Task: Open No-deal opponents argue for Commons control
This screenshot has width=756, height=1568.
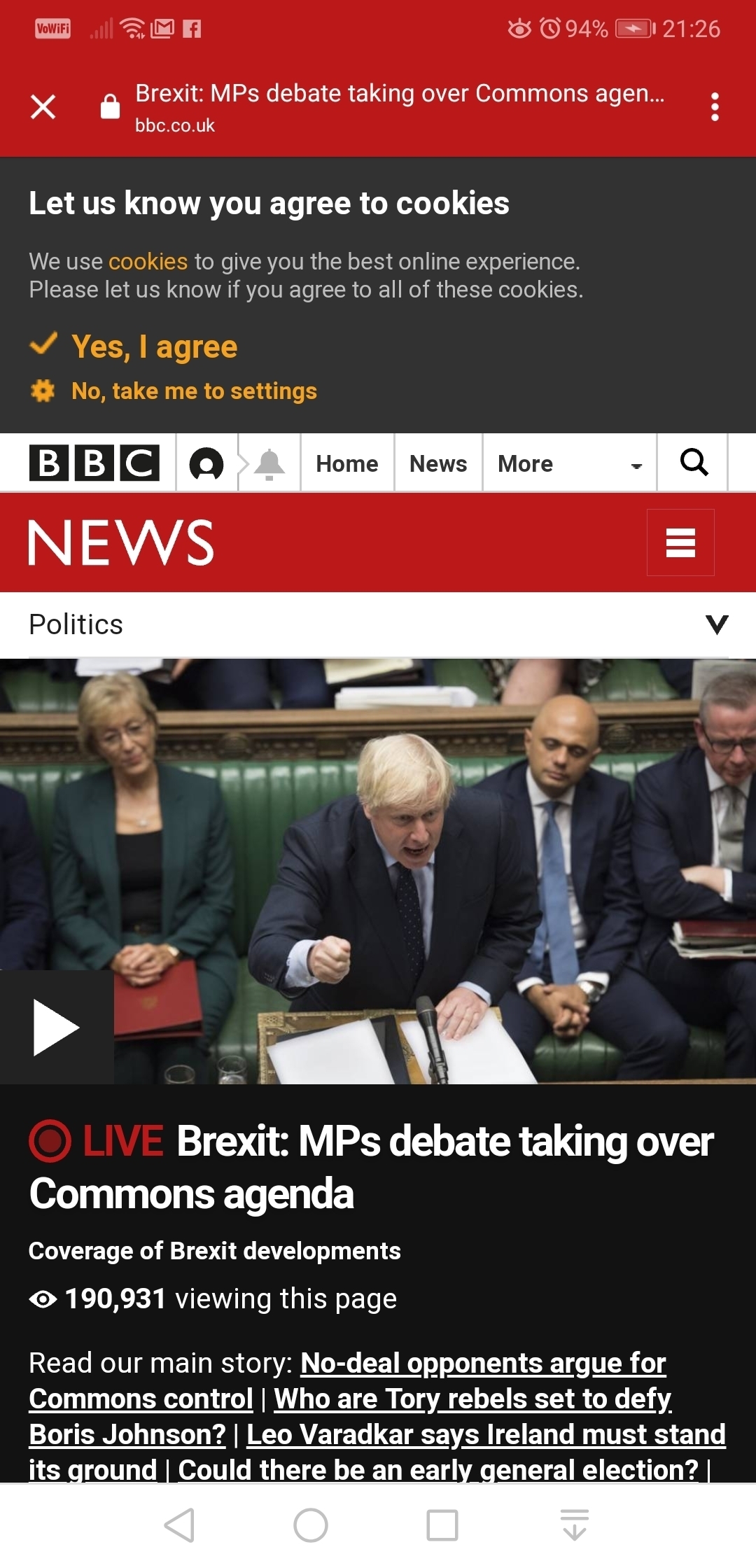Action: pyautogui.click(x=483, y=1364)
